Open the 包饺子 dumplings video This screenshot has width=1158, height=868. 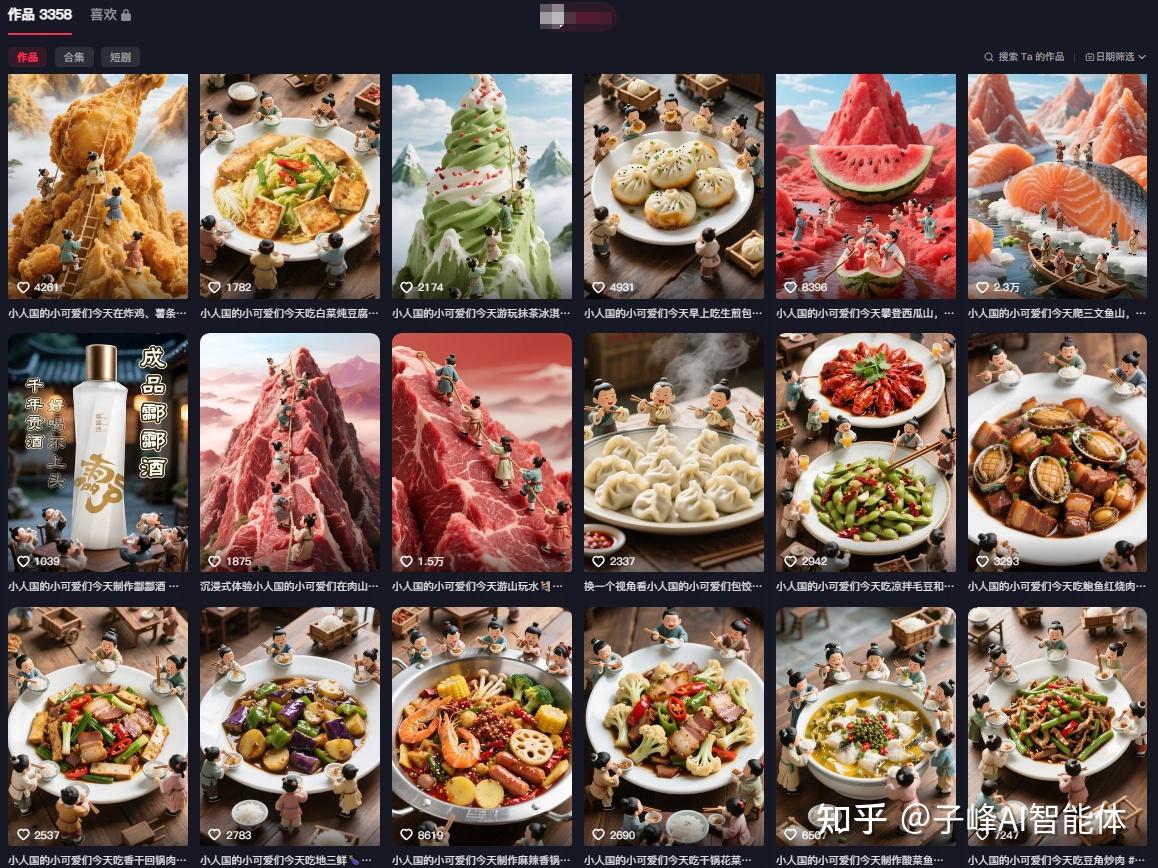674,453
